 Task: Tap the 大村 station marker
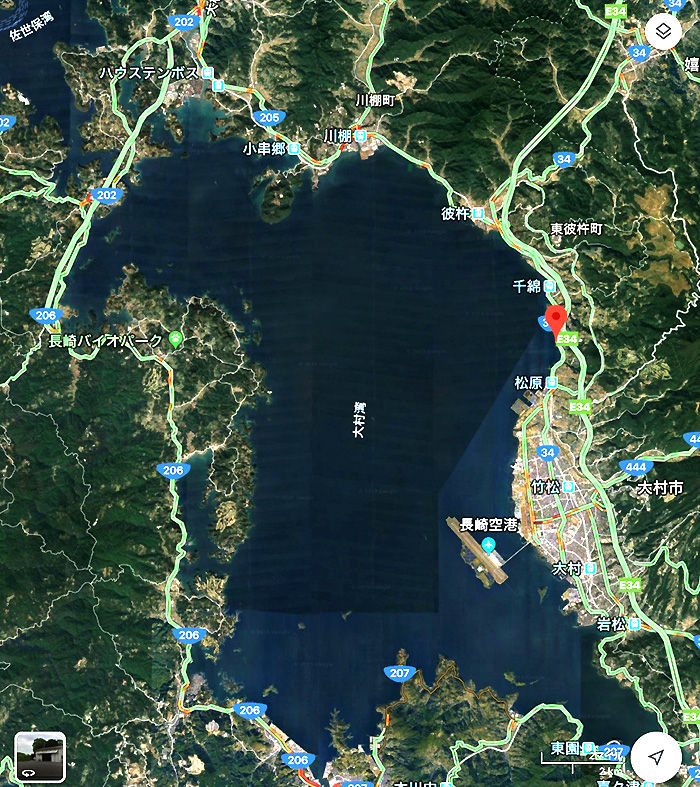[590, 567]
